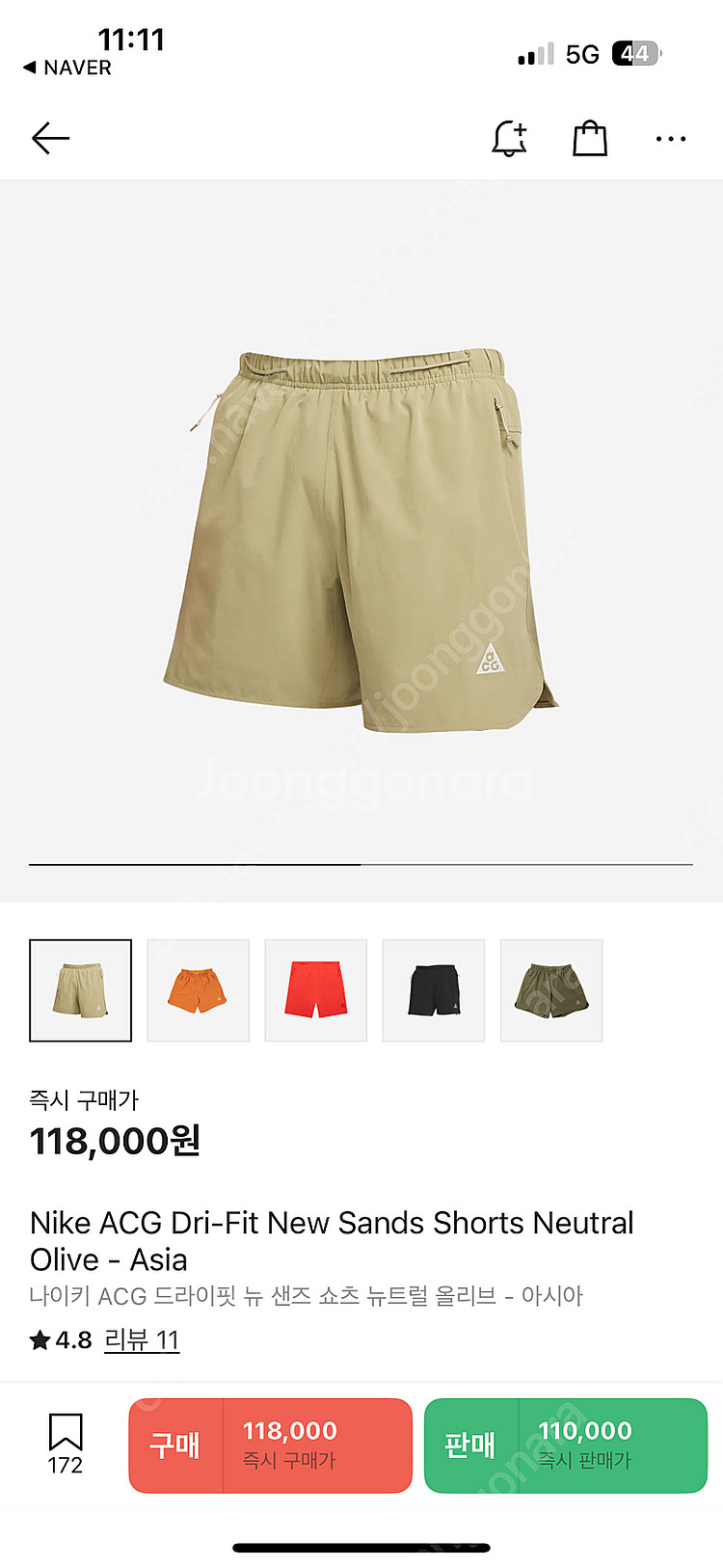This screenshot has height=1568, width=723.
Task: Select the orange shorts thumbnail
Action: (198, 990)
